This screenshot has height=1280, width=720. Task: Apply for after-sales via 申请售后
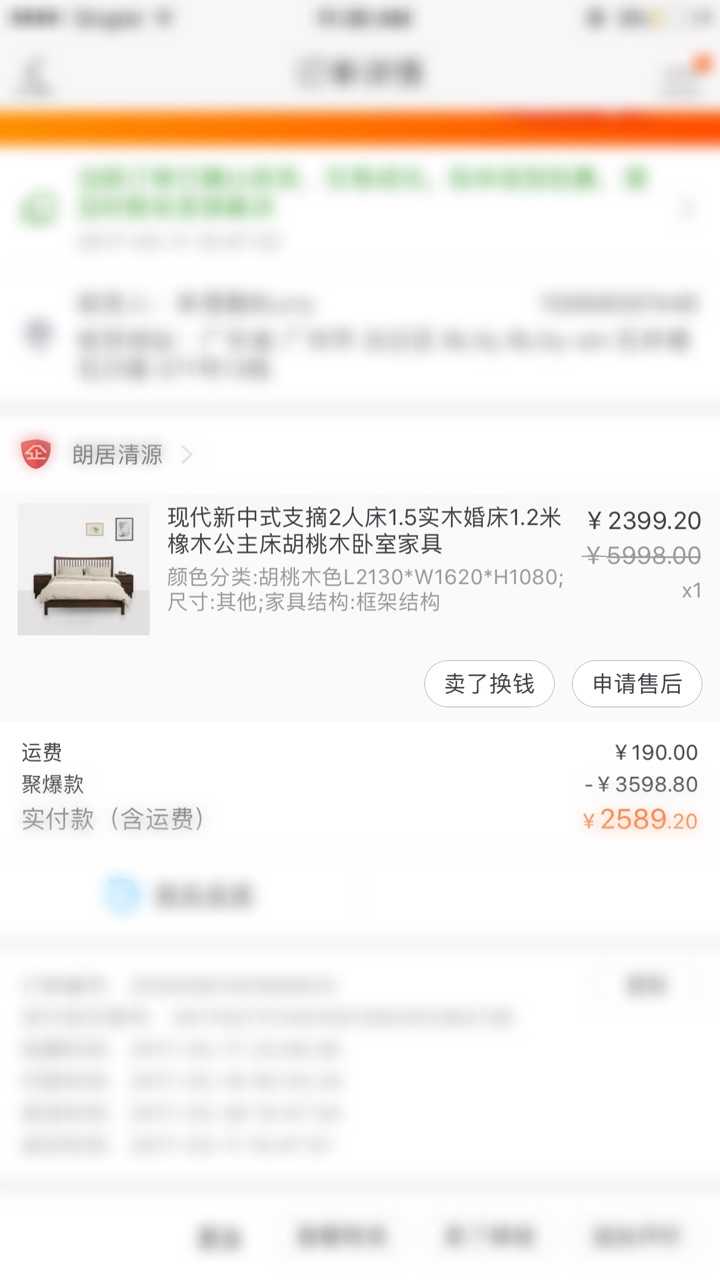[637, 684]
